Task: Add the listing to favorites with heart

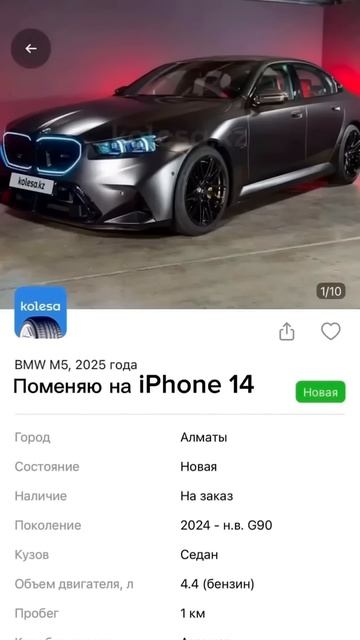Action: (x=331, y=331)
